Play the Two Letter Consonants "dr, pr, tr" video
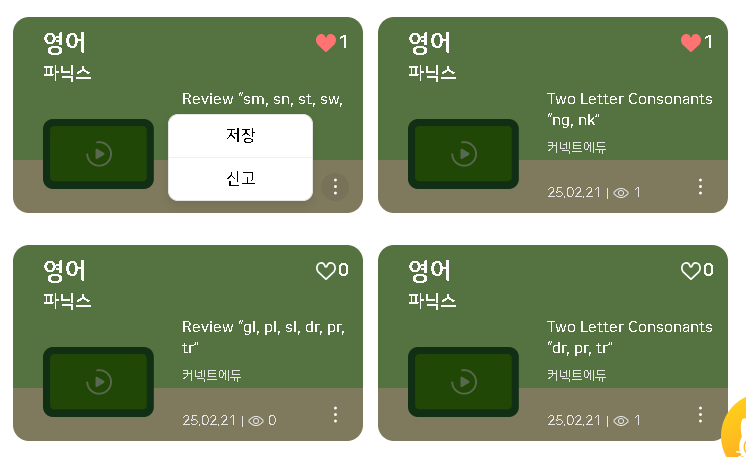This screenshot has height=457, width=746. click(x=463, y=382)
